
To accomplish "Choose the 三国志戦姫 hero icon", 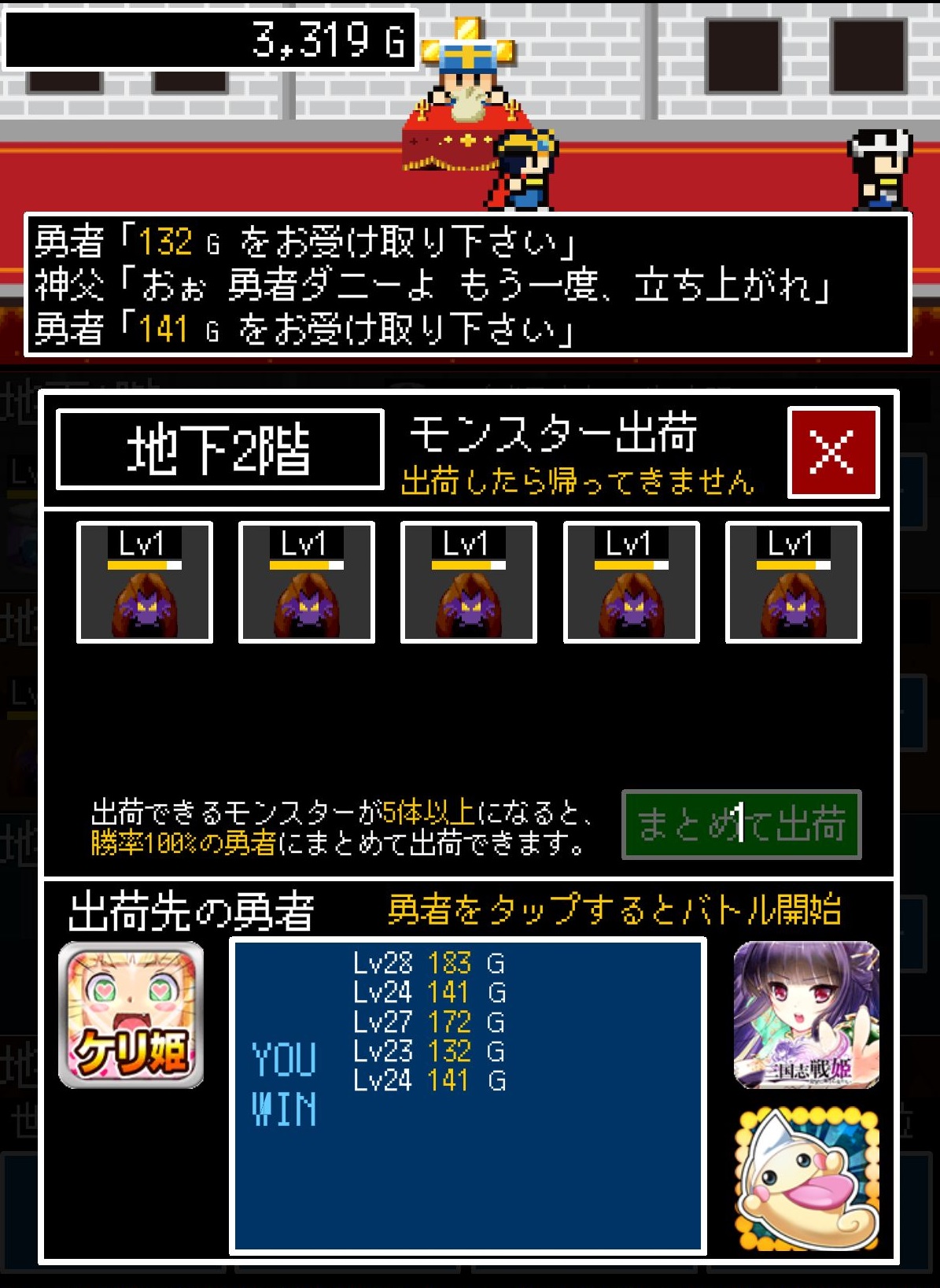I will pos(805,1015).
